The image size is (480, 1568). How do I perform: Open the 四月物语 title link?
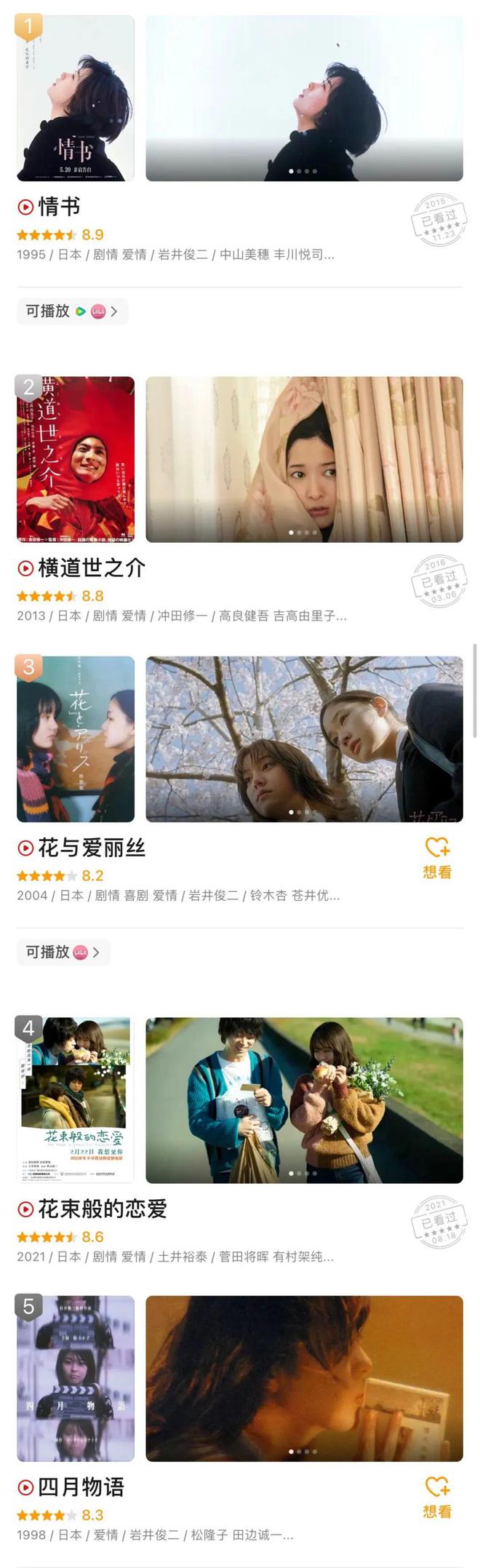click(x=81, y=1487)
